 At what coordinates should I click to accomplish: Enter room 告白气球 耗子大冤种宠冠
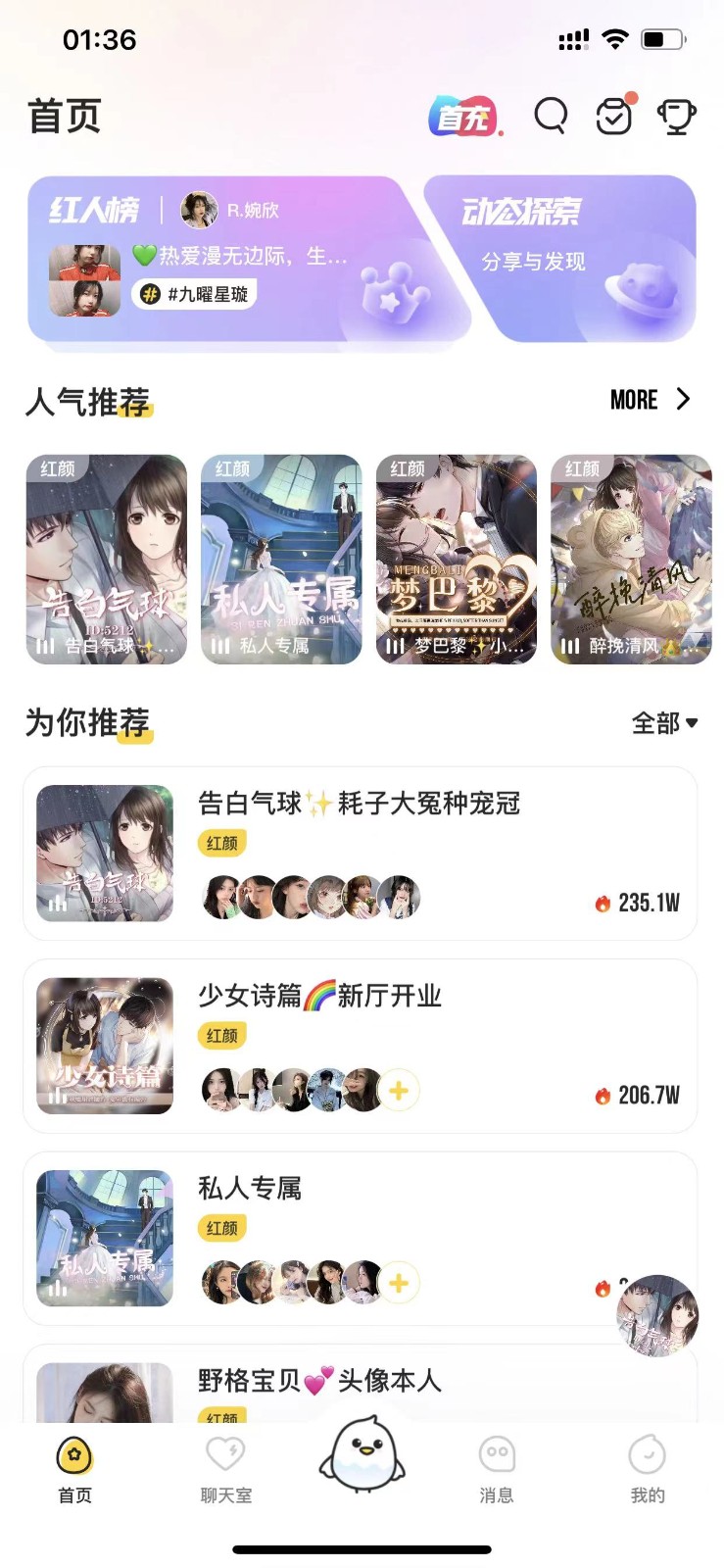(360, 853)
